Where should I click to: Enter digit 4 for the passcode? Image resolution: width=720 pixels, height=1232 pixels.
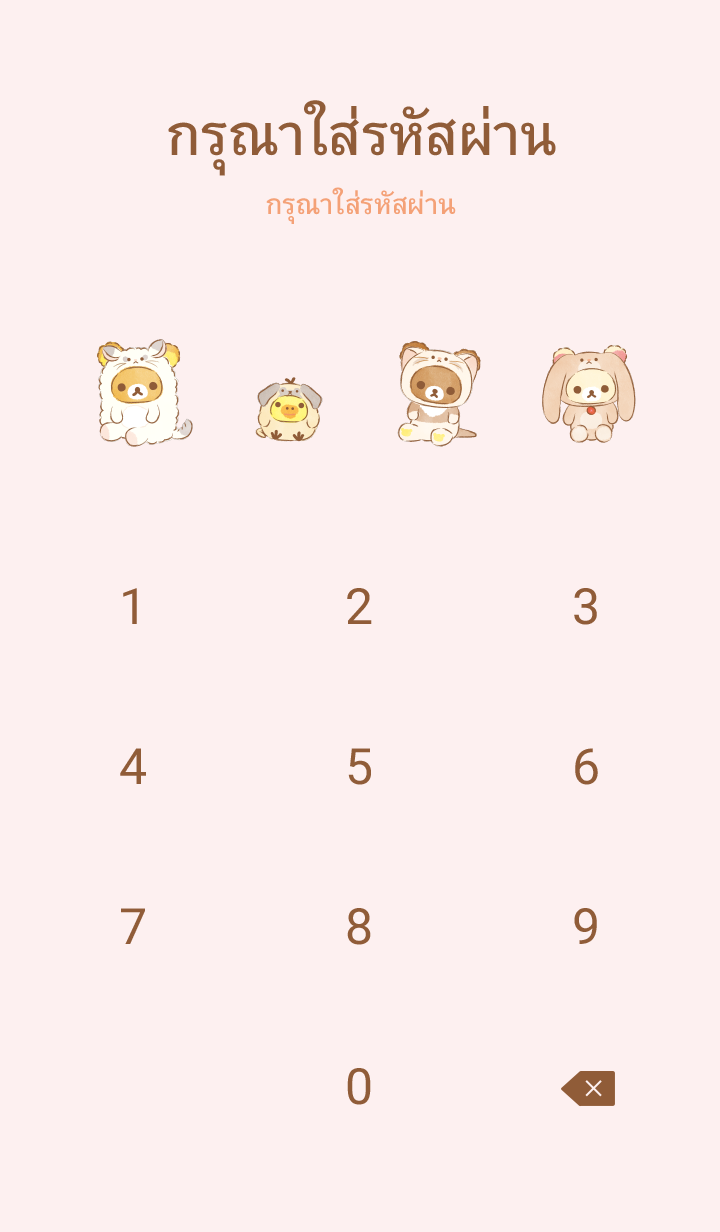pos(133,767)
